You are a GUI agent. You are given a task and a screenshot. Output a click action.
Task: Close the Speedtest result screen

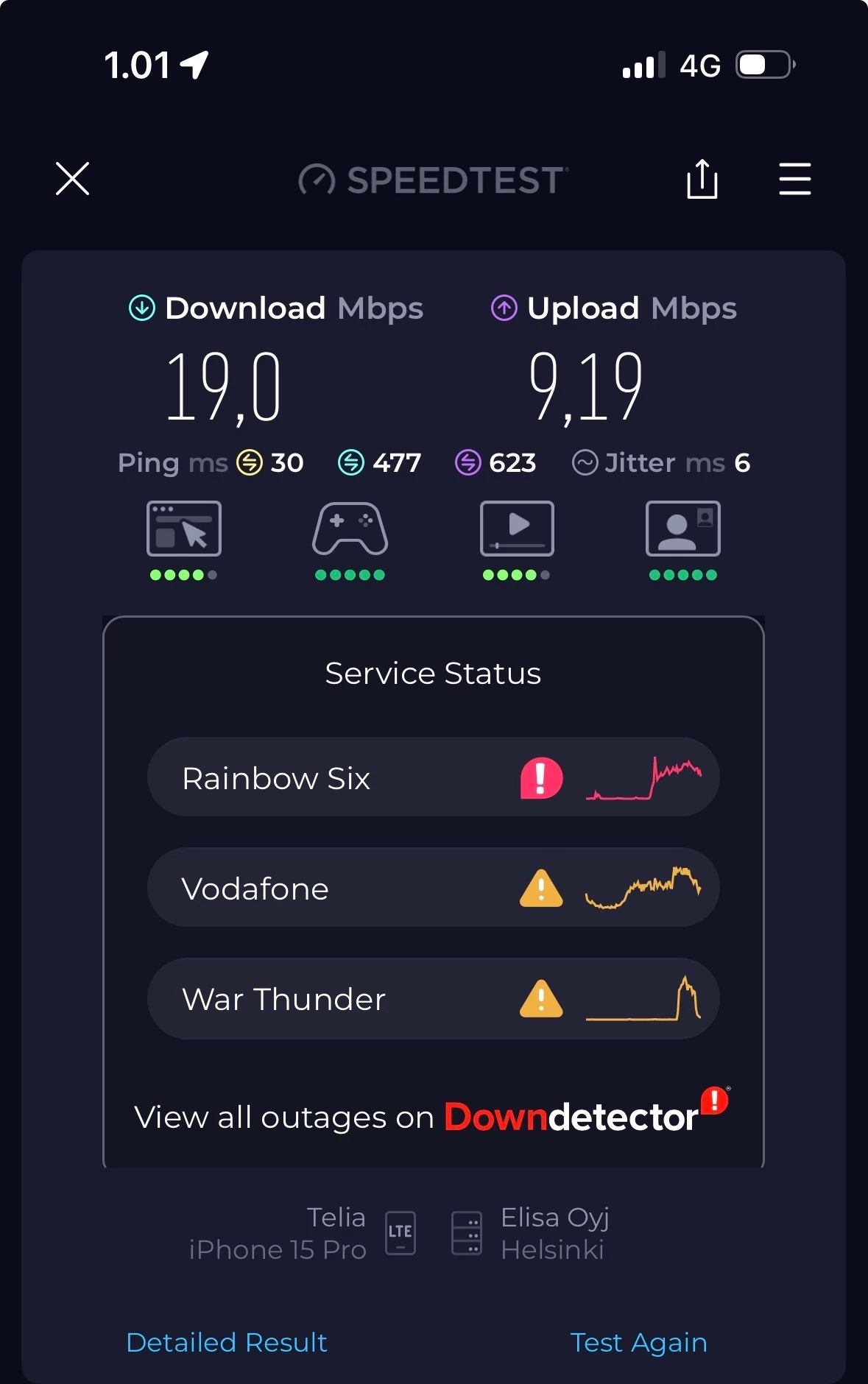pyautogui.click(x=72, y=179)
